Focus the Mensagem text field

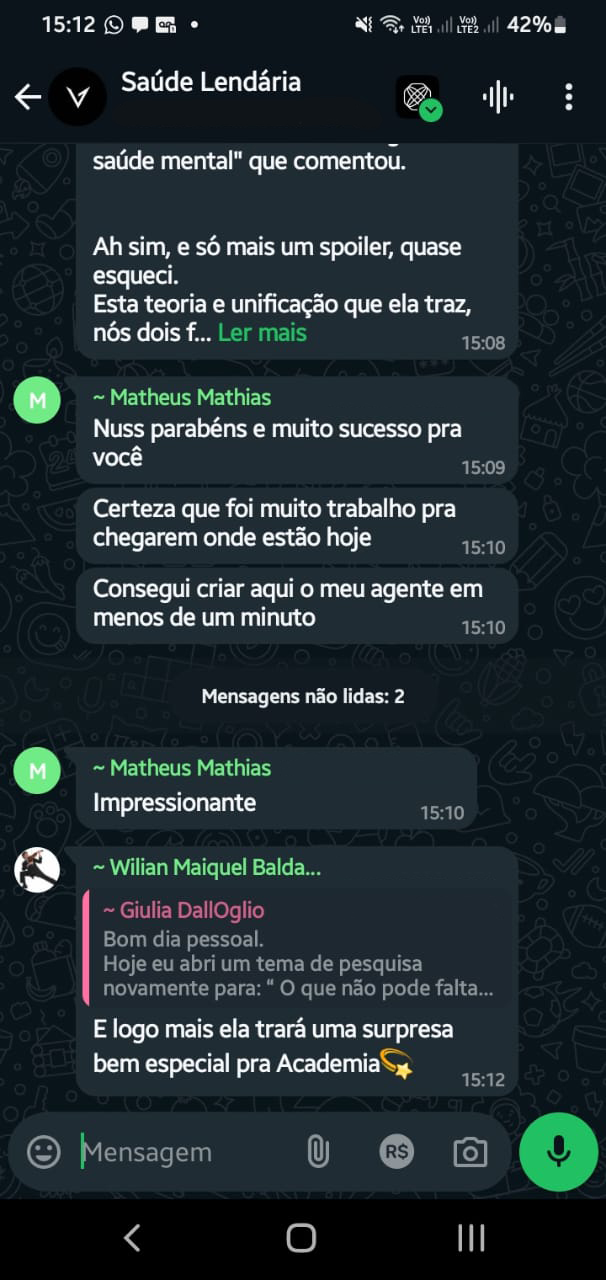point(180,1152)
